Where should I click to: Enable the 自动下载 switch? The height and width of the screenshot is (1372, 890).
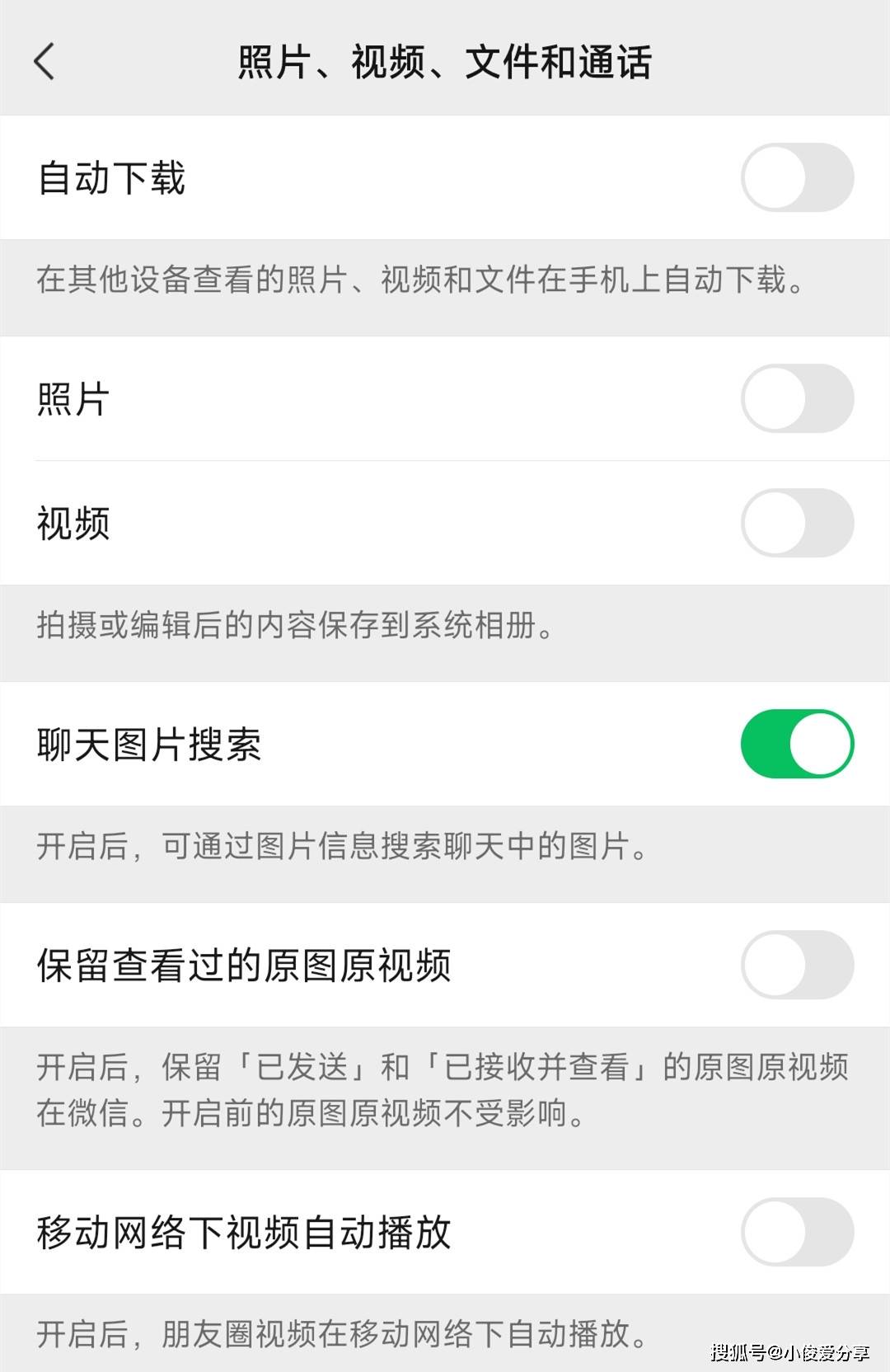[x=796, y=178]
